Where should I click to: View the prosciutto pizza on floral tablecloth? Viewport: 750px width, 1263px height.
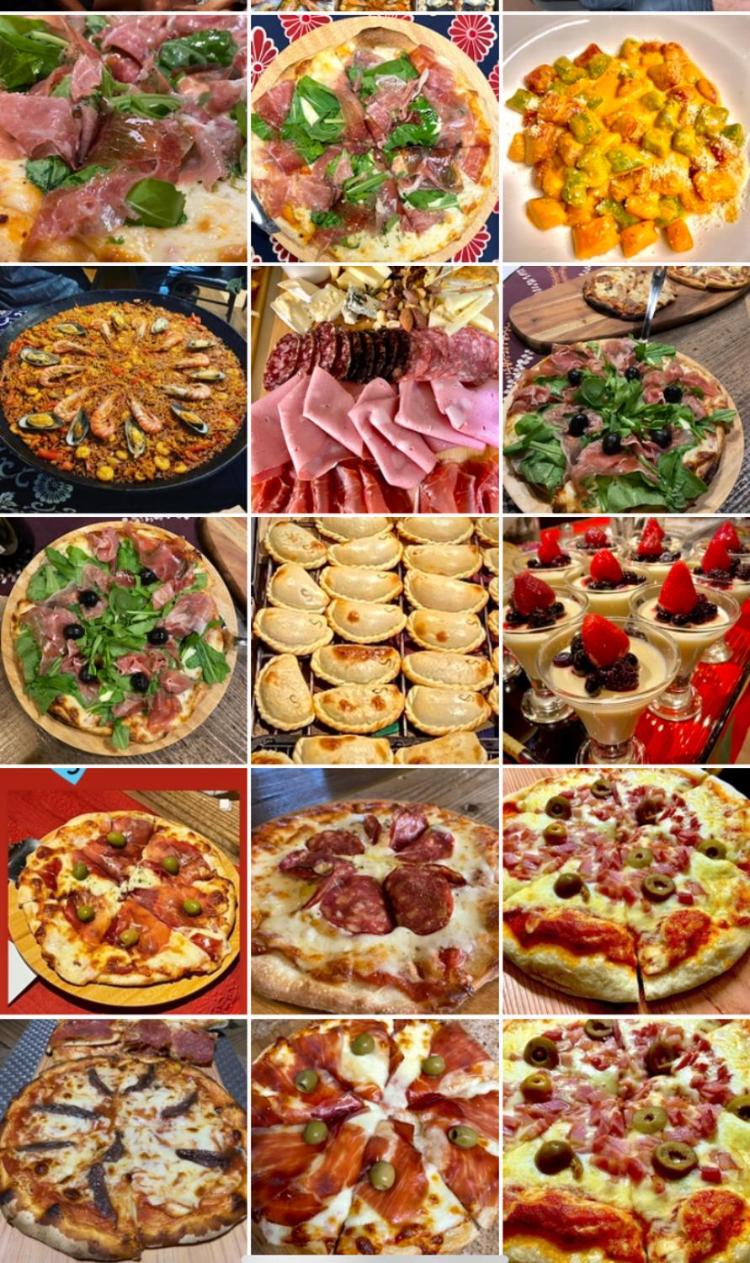(375, 138)
